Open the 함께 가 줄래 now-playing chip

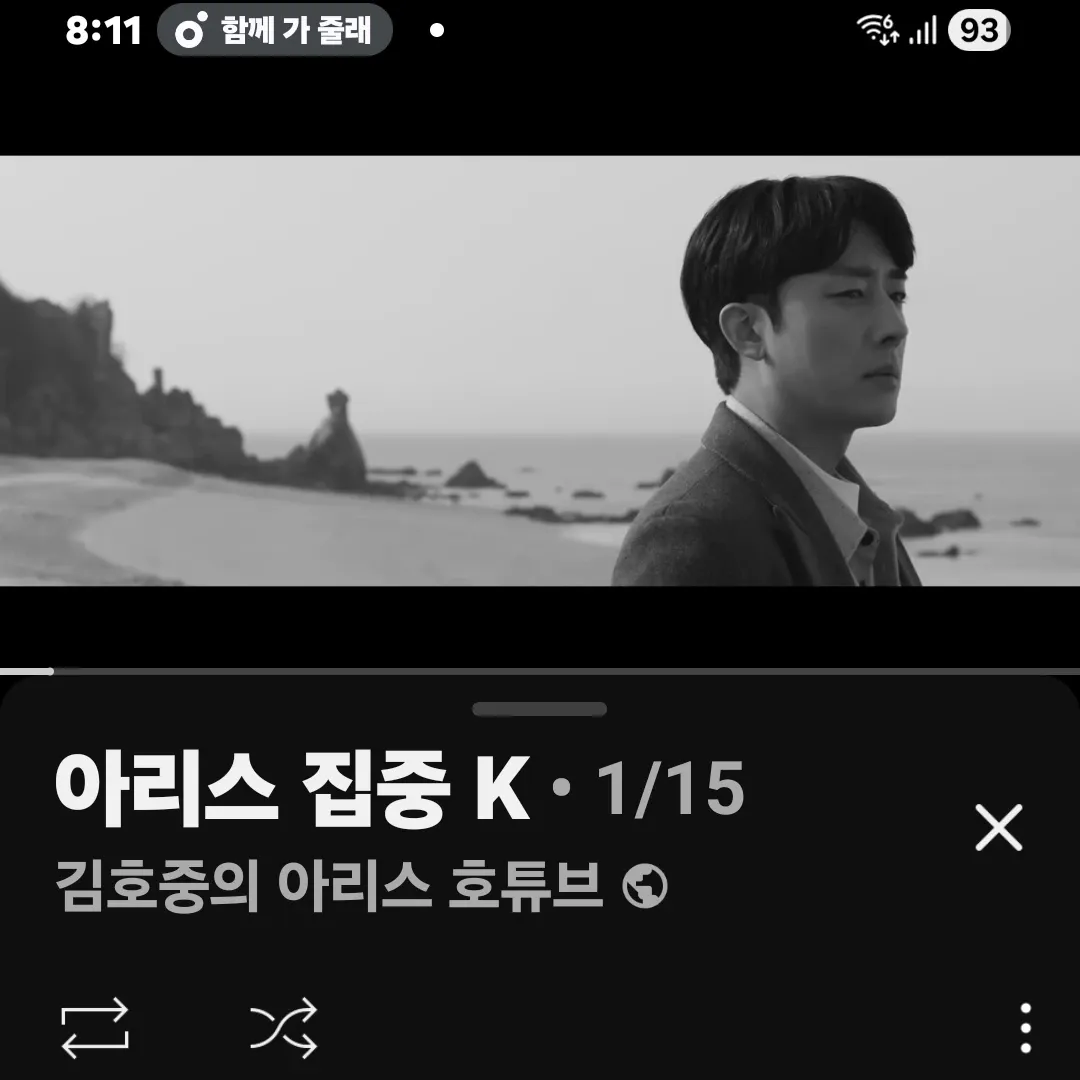(275, 31)
